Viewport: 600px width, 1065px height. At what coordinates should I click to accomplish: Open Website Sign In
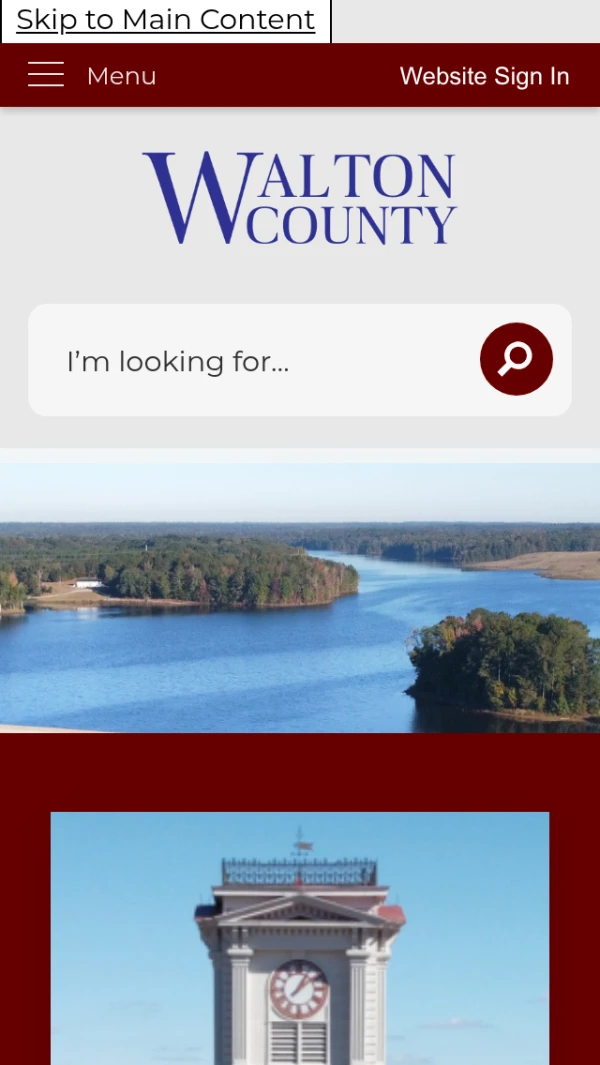point(484,76)
